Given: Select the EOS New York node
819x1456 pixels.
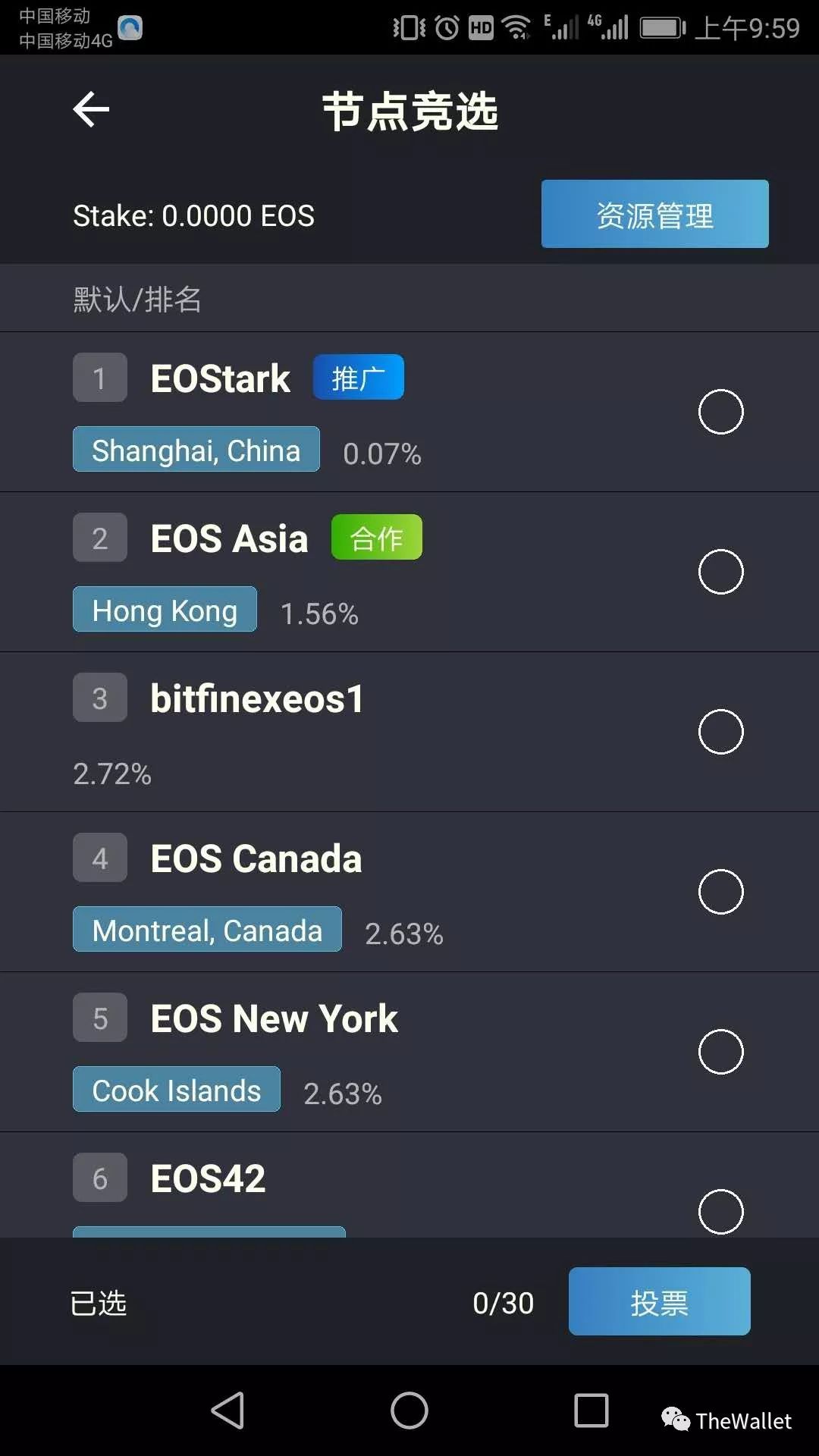Looking at the screenshot, I should 720,1052.
